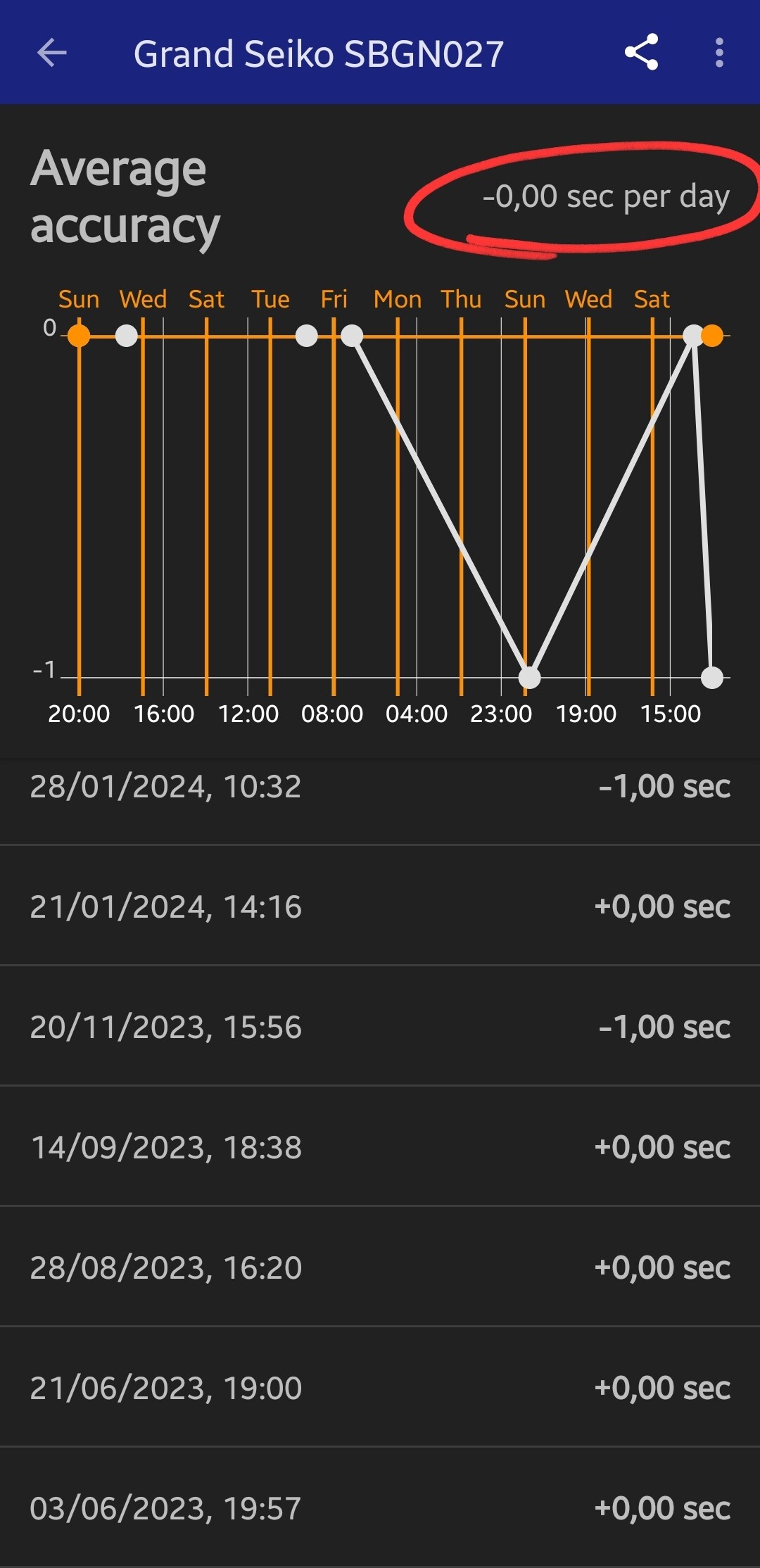Share the Grand Seiko SBGN027 accuracy

[641, 52]
